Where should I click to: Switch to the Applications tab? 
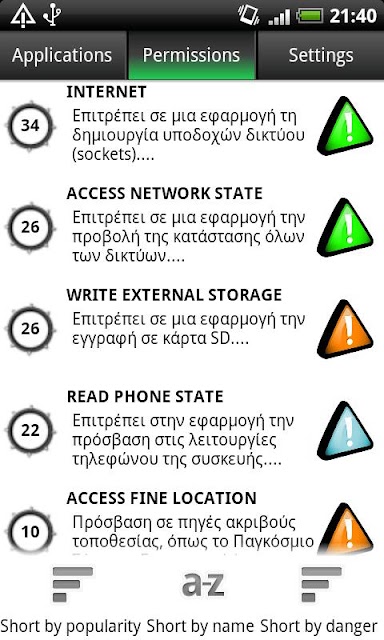pyautogui.click(x=63, y=55)
